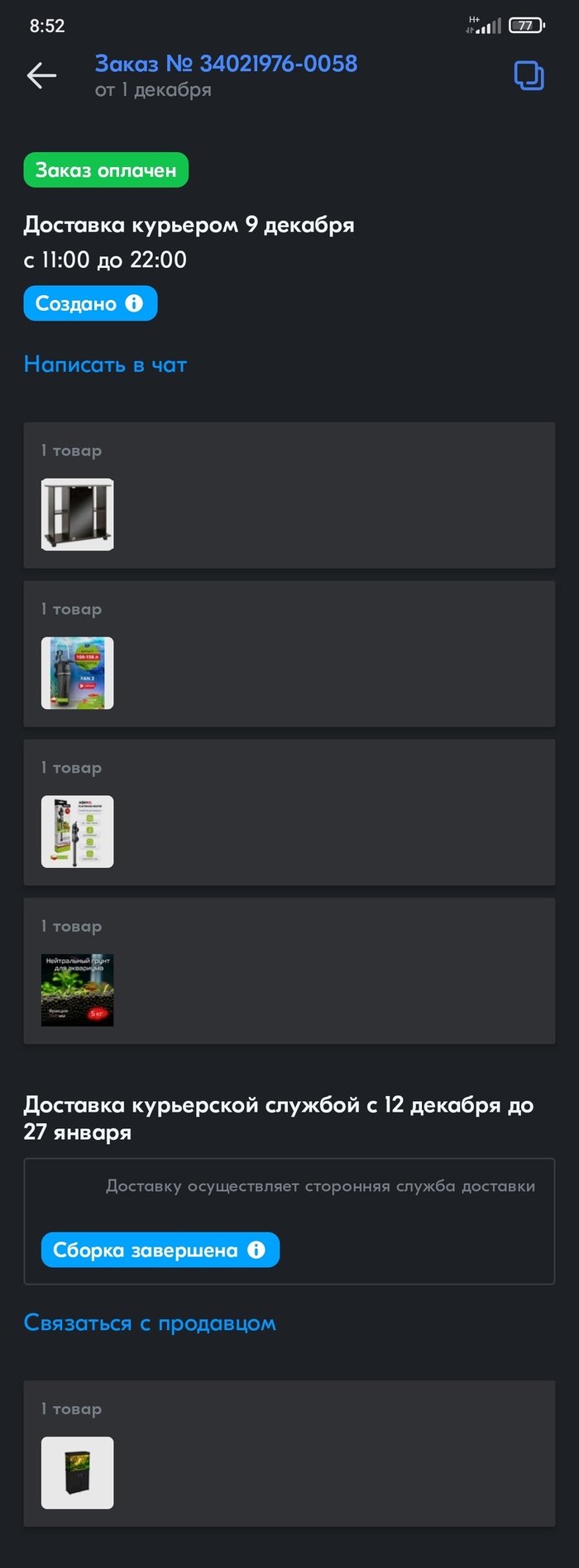Open status info for Создано
Screen dimensions: 579x1568
tap(133, 303)
